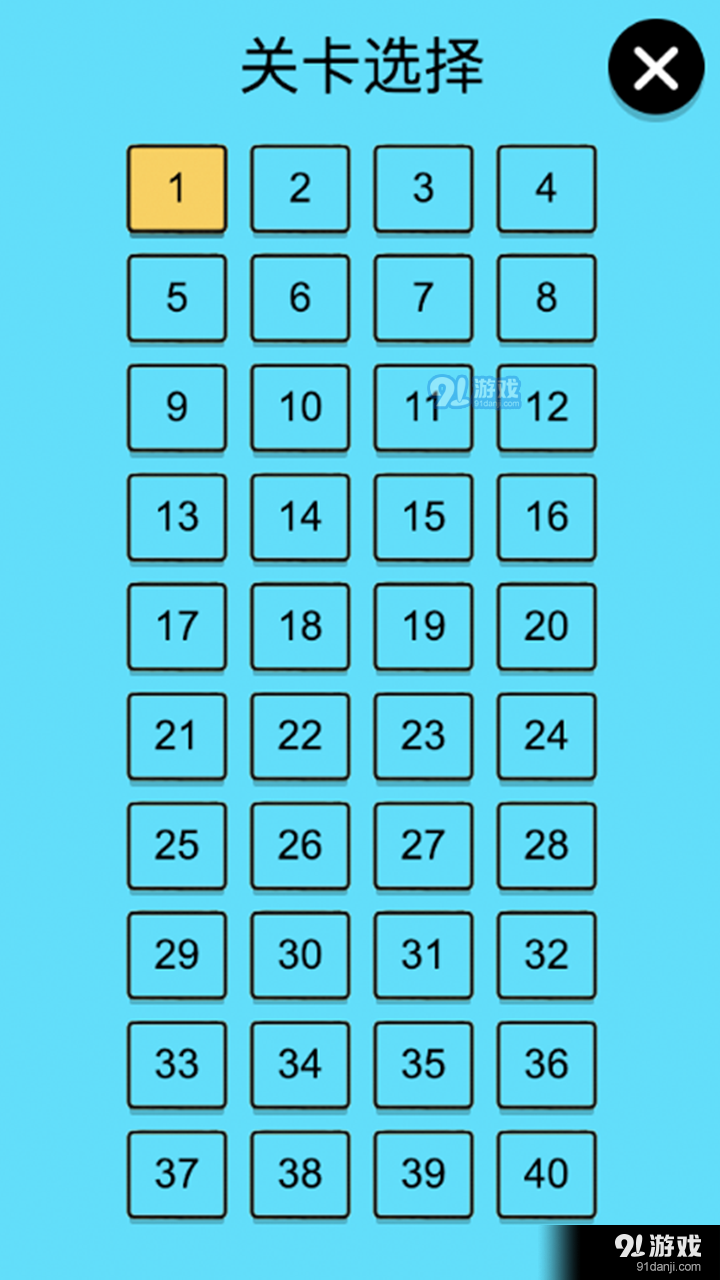Pick level 19
This screenshot has height=1280, width=720.
pos(423,626)
